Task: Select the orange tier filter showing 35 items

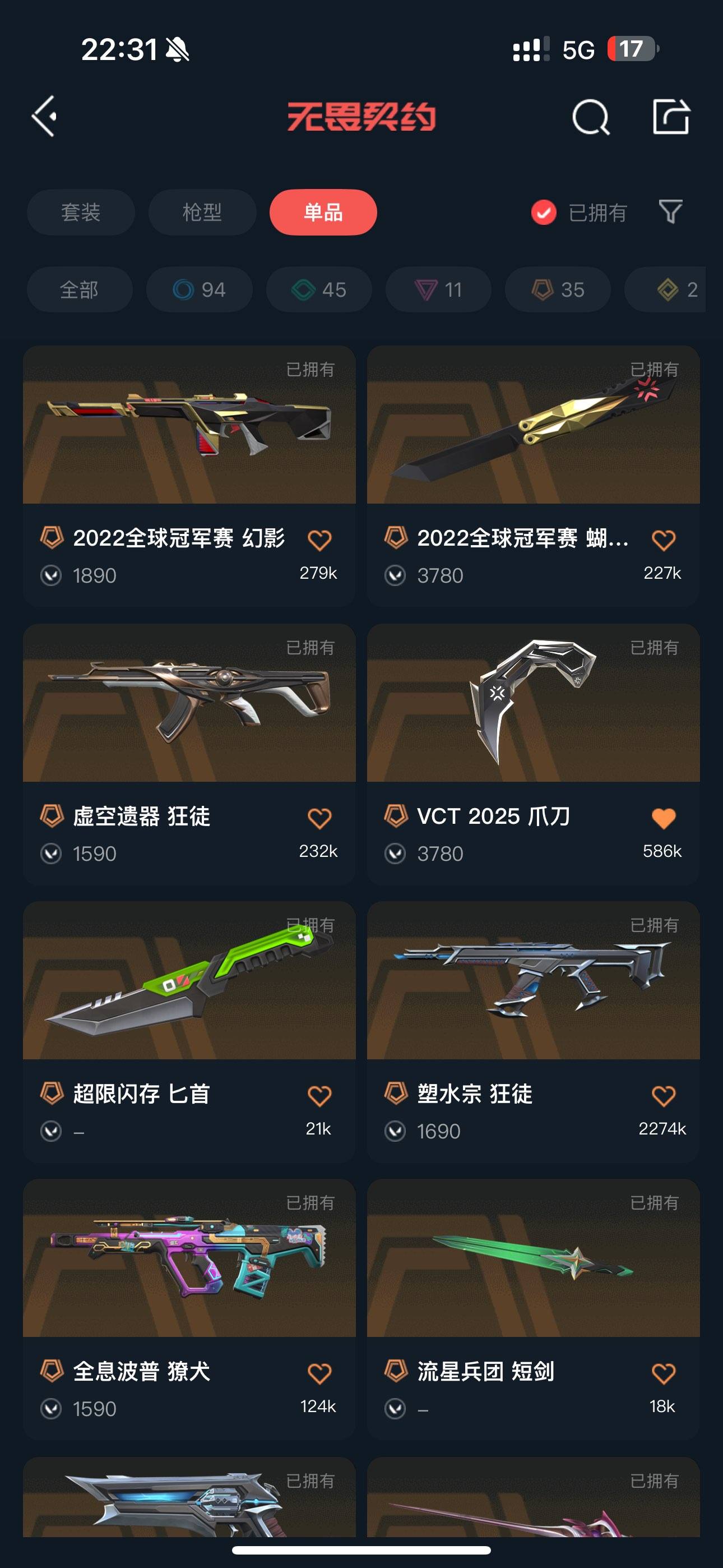Action: [x=556, y=290]
